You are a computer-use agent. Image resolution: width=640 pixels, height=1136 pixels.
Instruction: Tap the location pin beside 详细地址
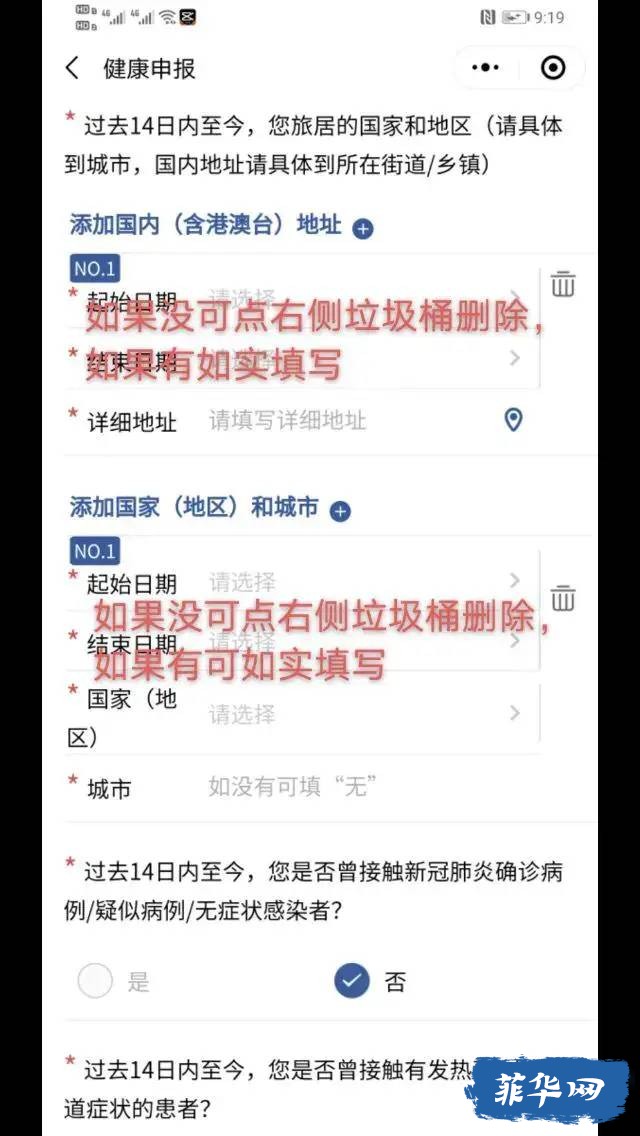(513, 420)
